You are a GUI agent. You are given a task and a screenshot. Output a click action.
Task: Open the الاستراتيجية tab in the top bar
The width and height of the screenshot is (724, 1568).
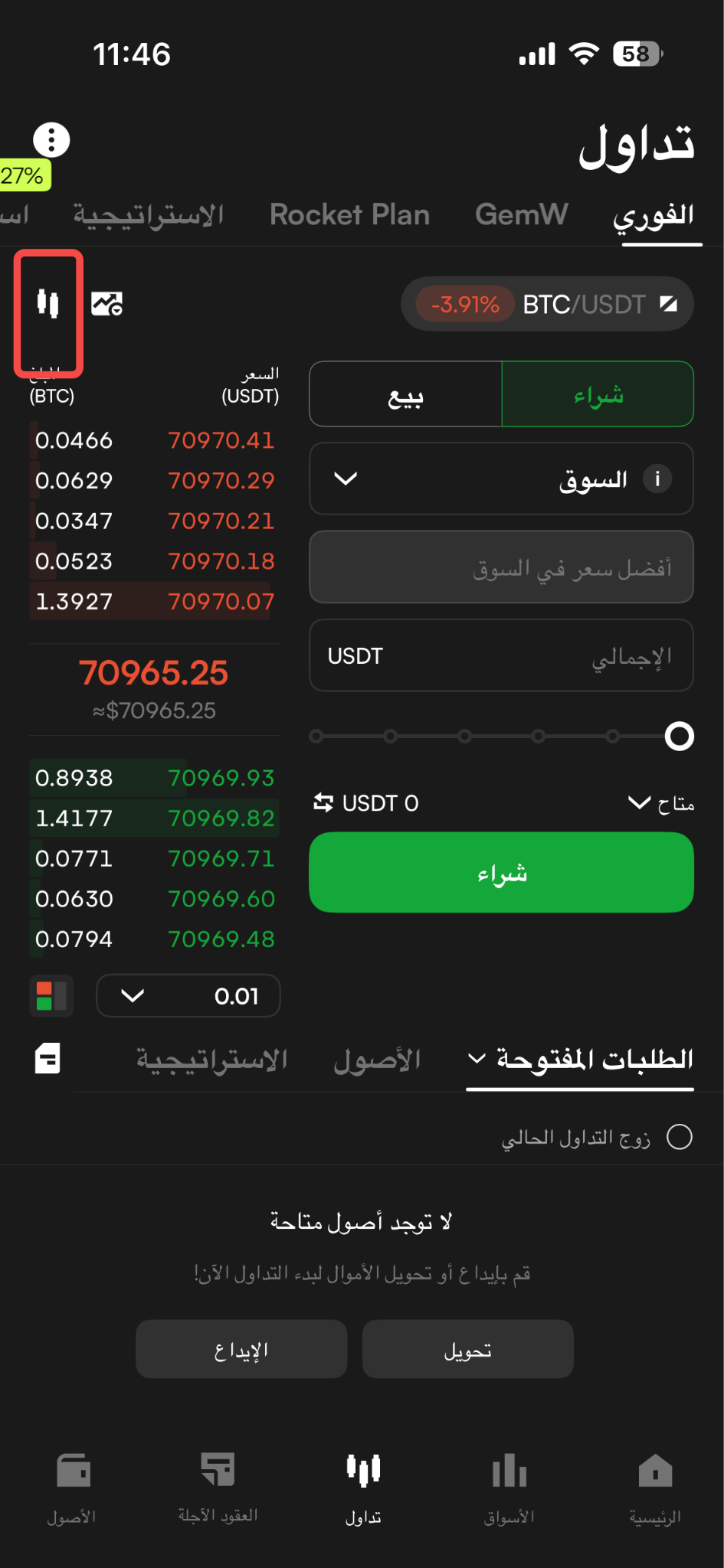(148, 214)
